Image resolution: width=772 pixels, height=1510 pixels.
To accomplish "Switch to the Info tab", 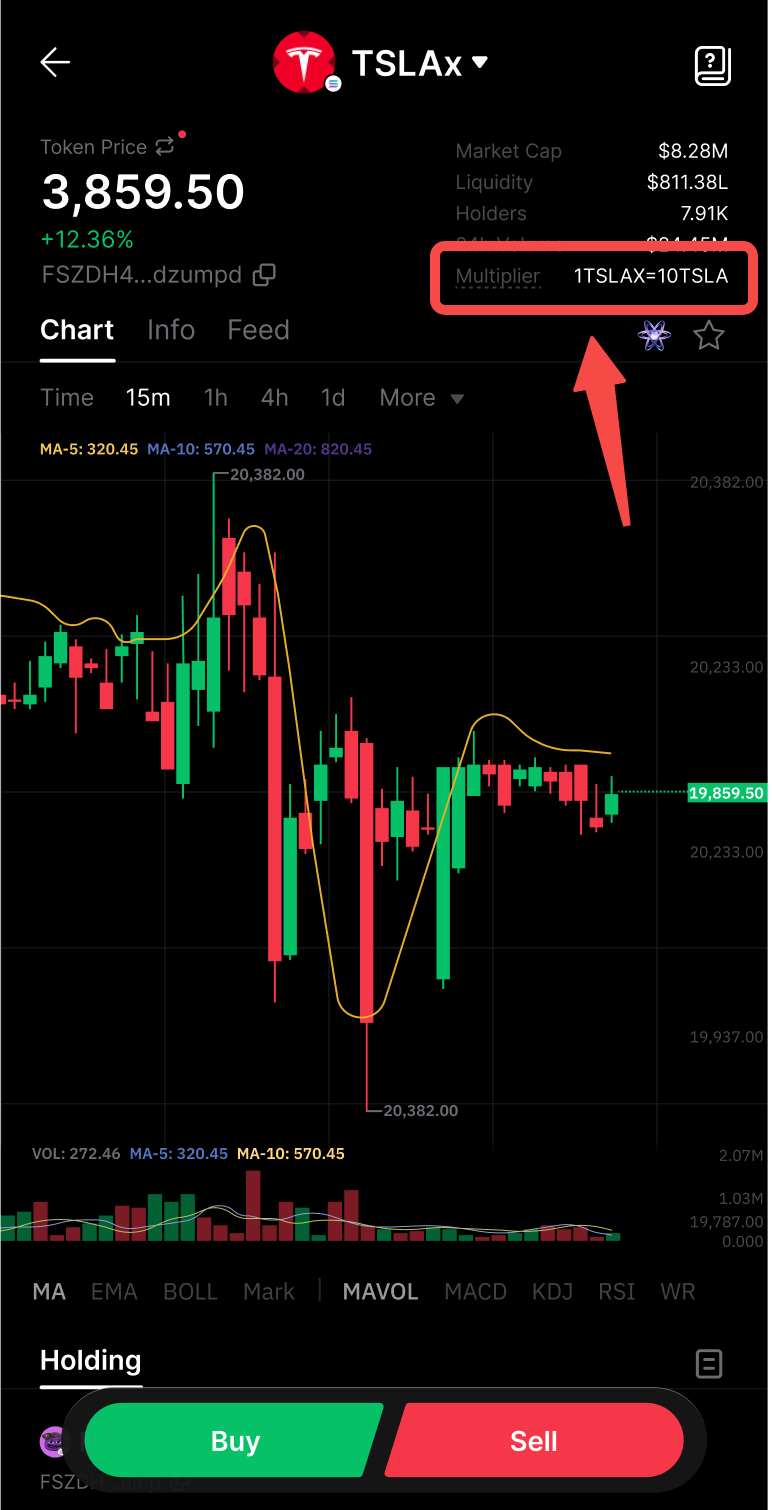I will (170, 330).
